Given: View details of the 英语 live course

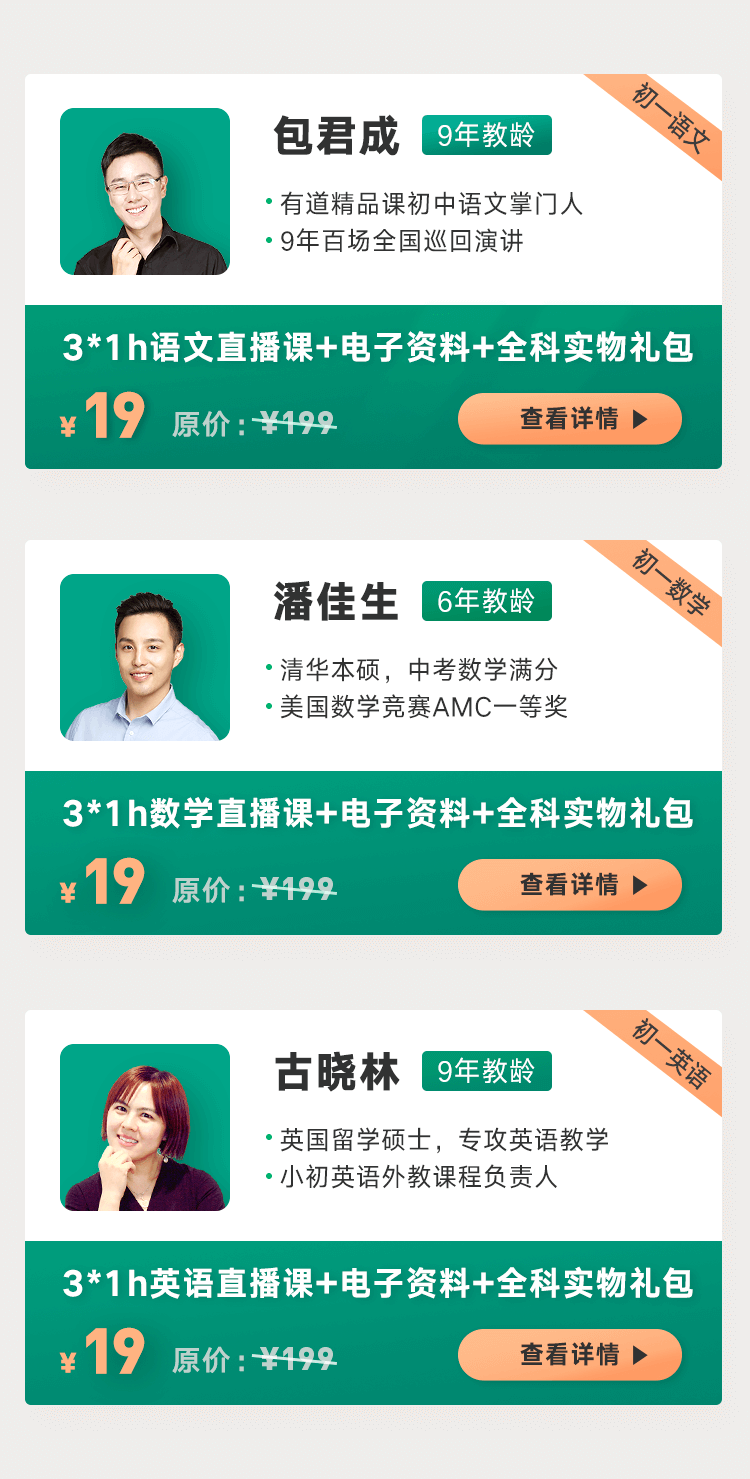Looking at the screenshot, I should (x=569, y=1355).
